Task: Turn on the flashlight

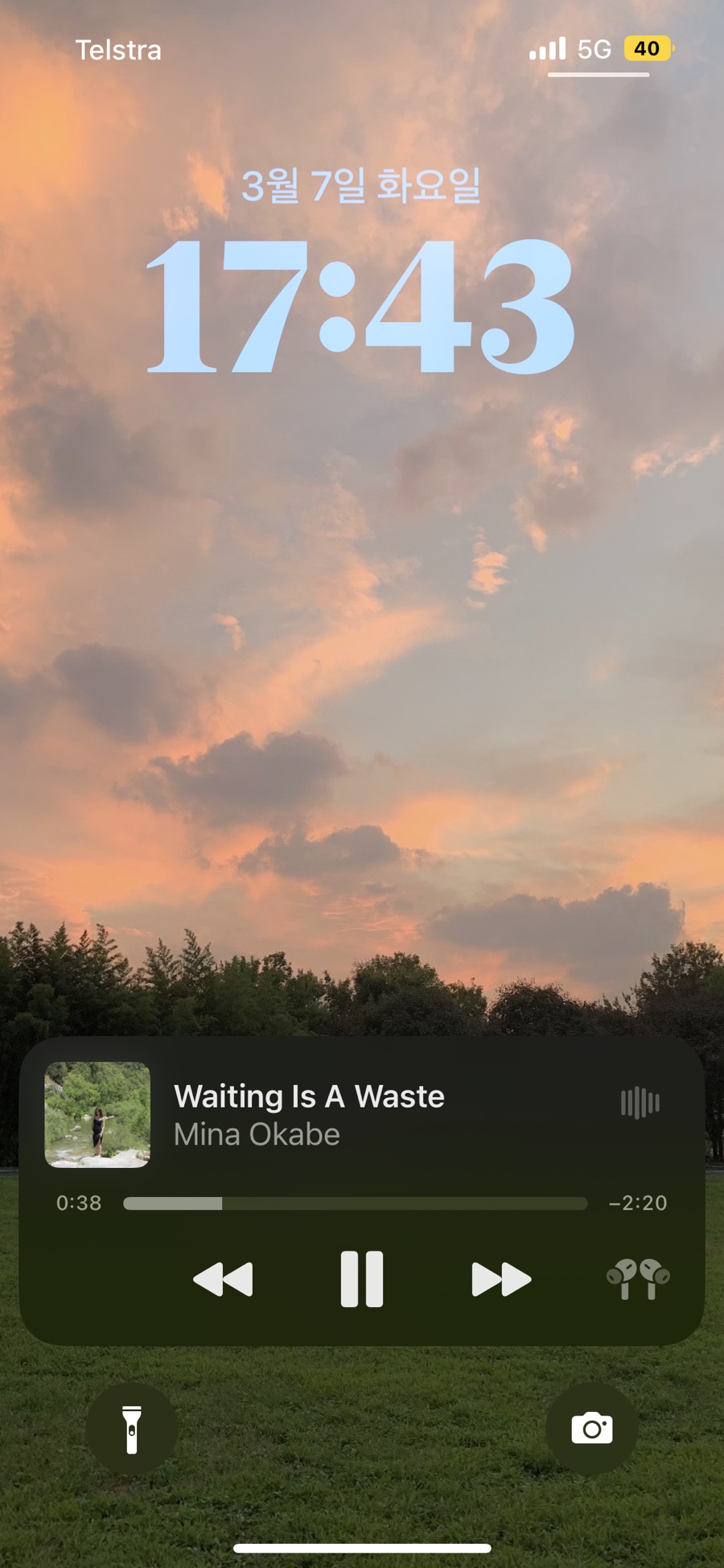Action: pos(131,1429)
